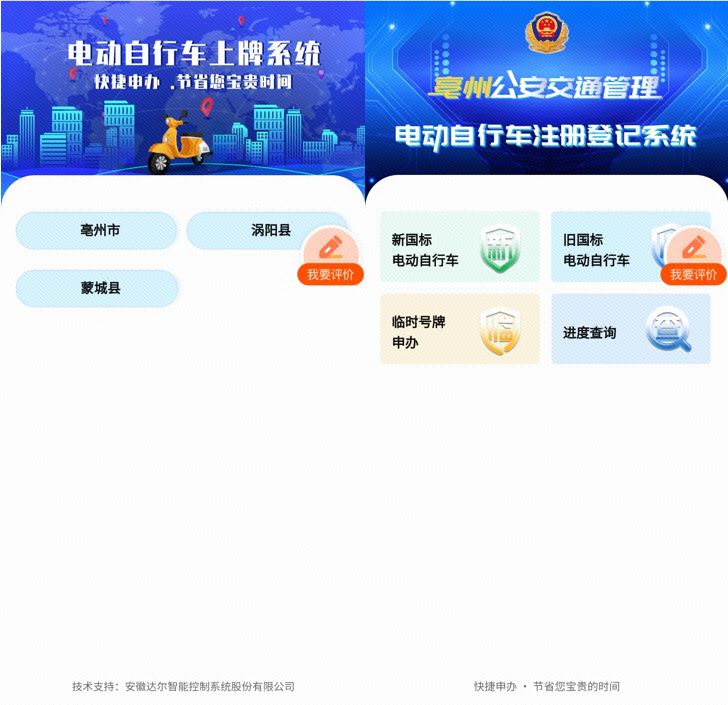This screenshot has height=705, width=728.
Task: Choose the 涡阳县 region button
Action: 255,231
